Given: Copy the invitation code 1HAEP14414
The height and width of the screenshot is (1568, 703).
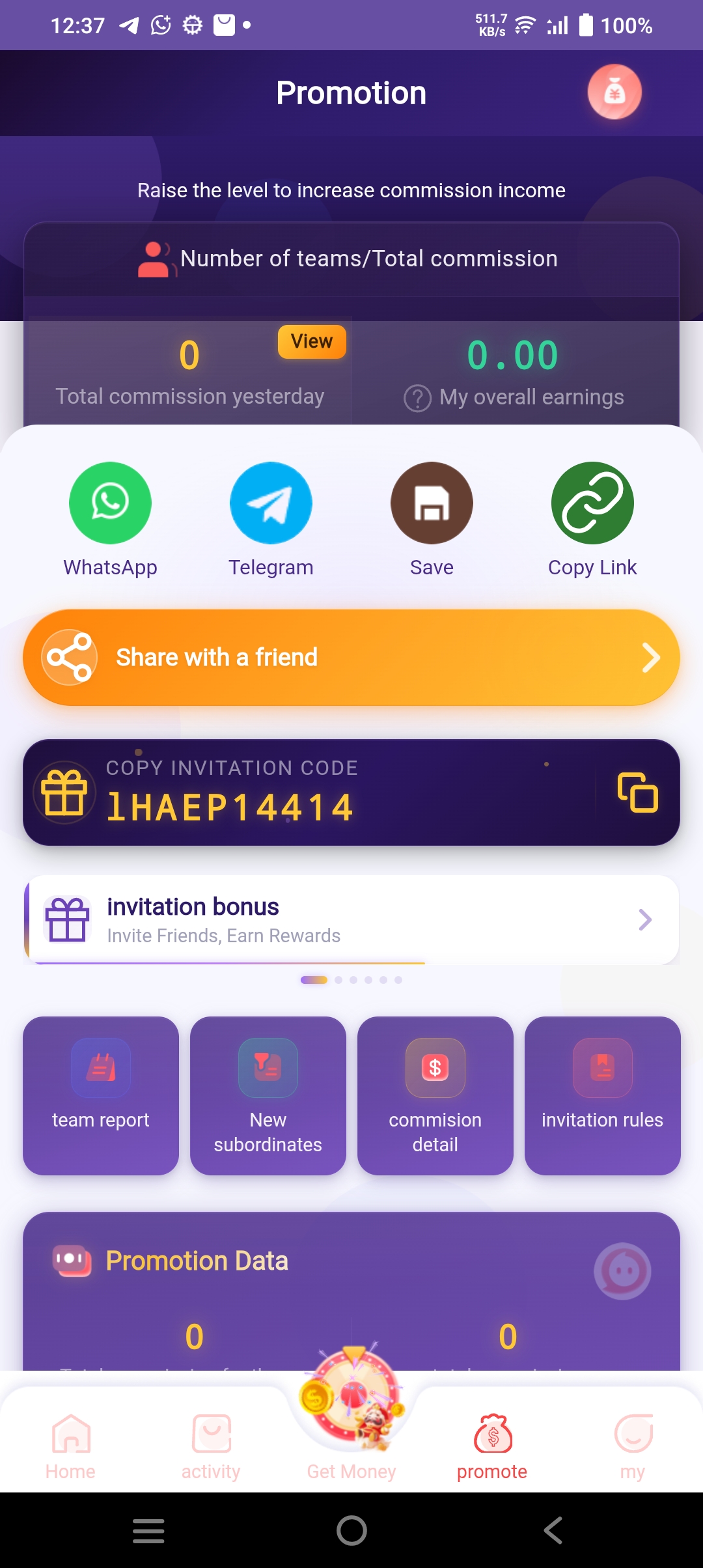Looking at the screenshot, I should (637, 792).
